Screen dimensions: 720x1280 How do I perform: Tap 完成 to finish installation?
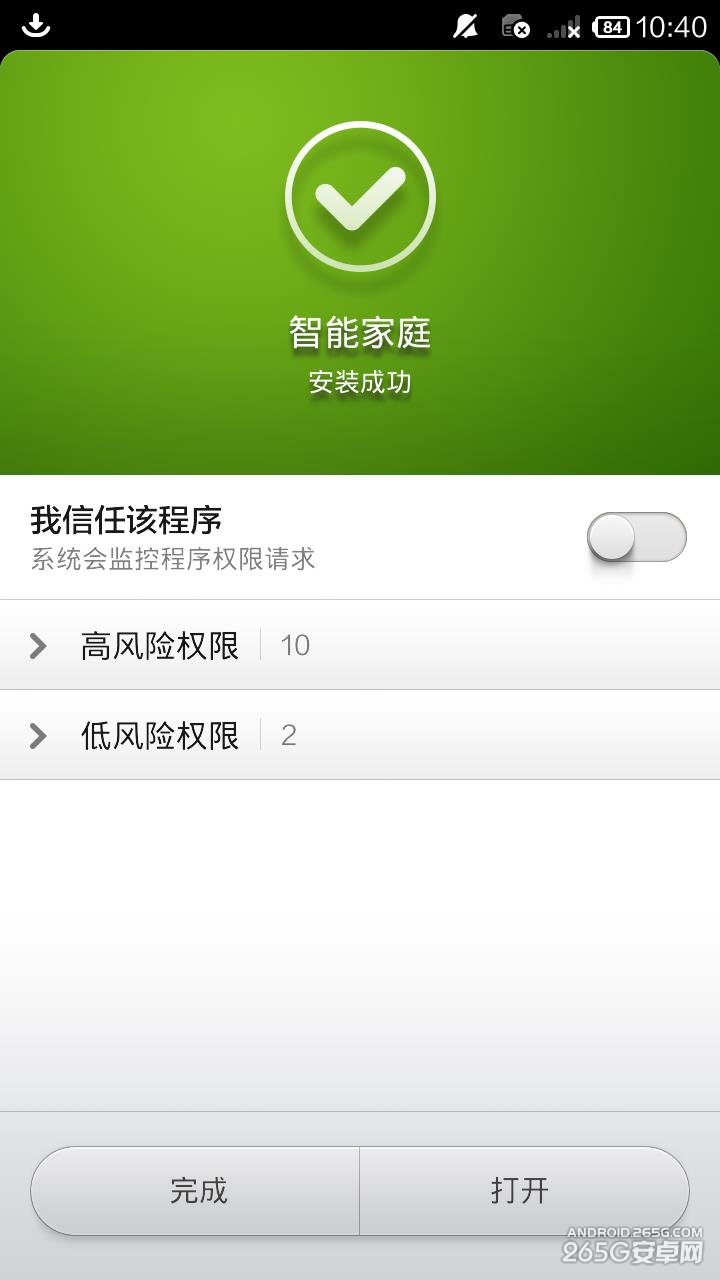click(197, 1190)
